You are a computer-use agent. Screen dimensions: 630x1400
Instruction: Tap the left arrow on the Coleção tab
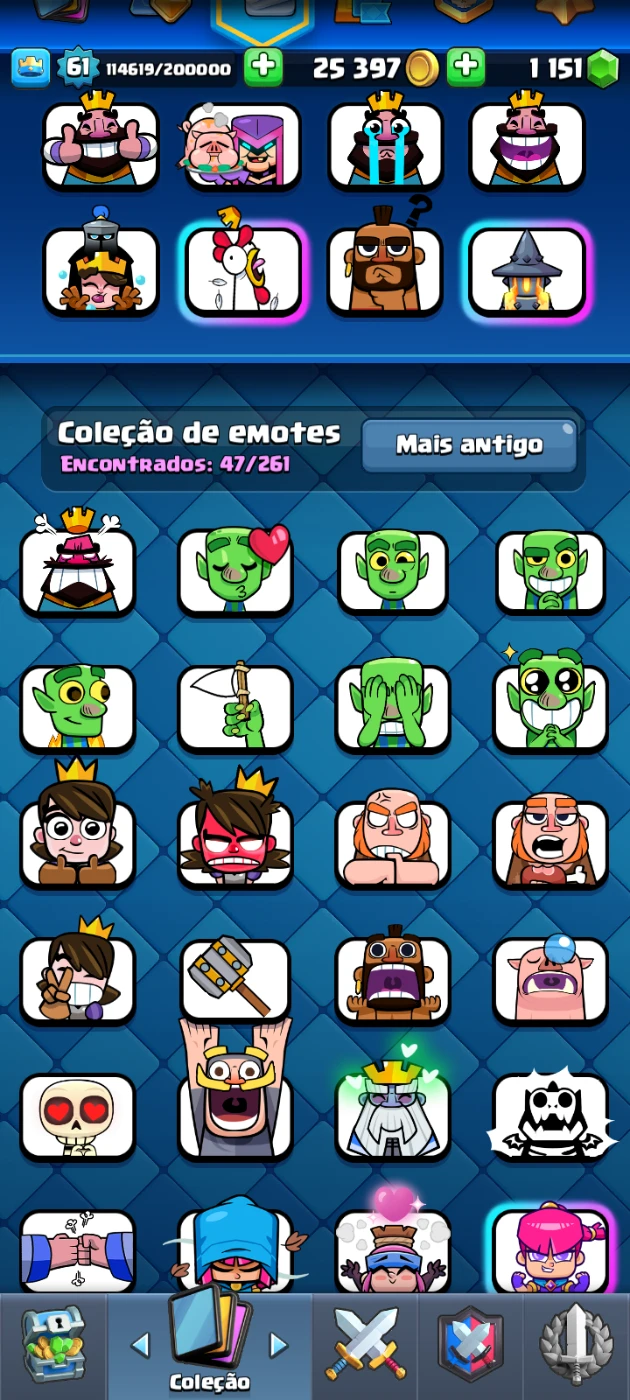[141, 1345]
